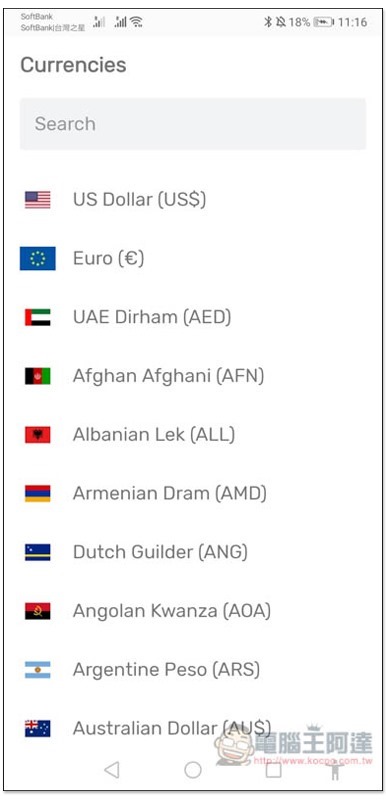Screen dimensions: 386x800
Task: Select US Dollar (US$) currency
Action: click(193, 199)
